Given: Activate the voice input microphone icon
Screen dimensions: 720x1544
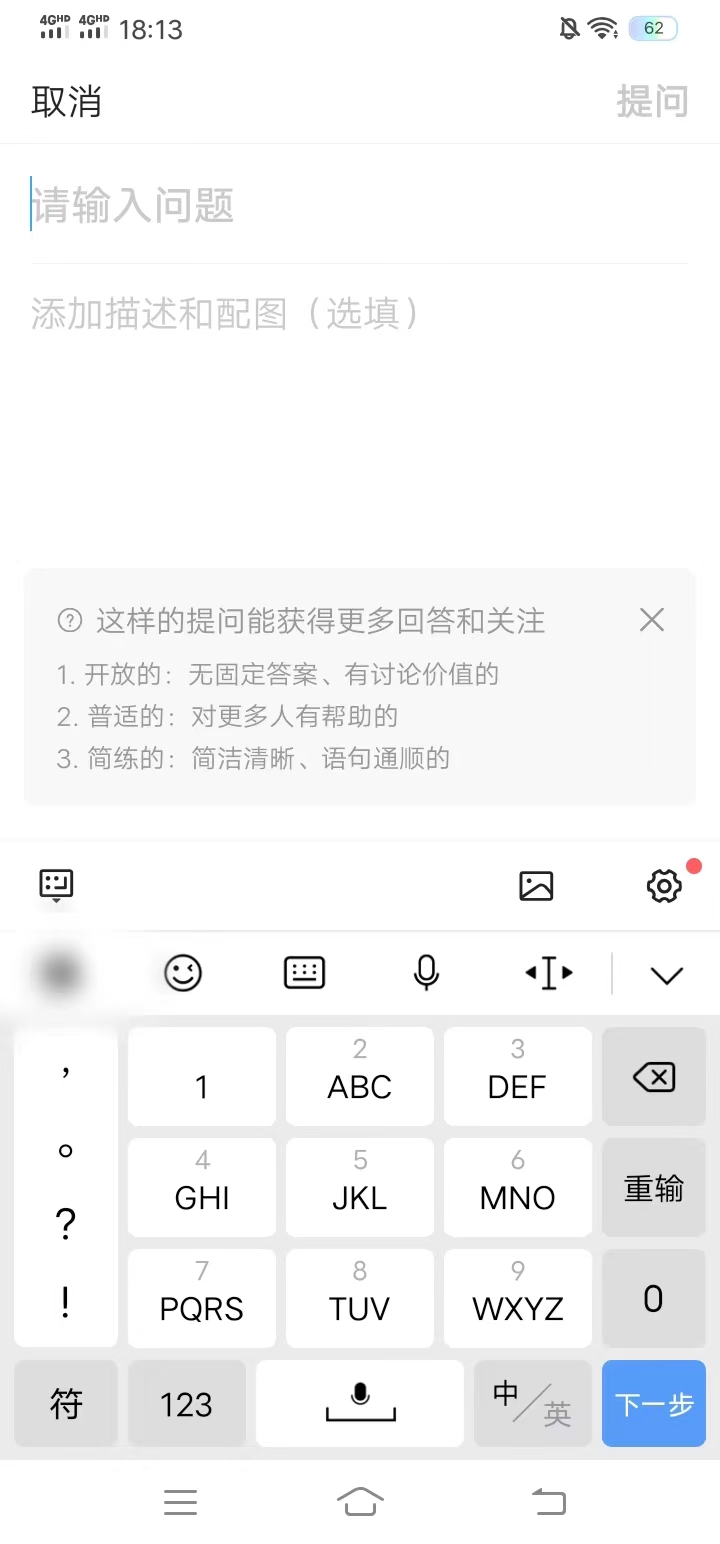Looking at the screenshot, I should point(425,972).
